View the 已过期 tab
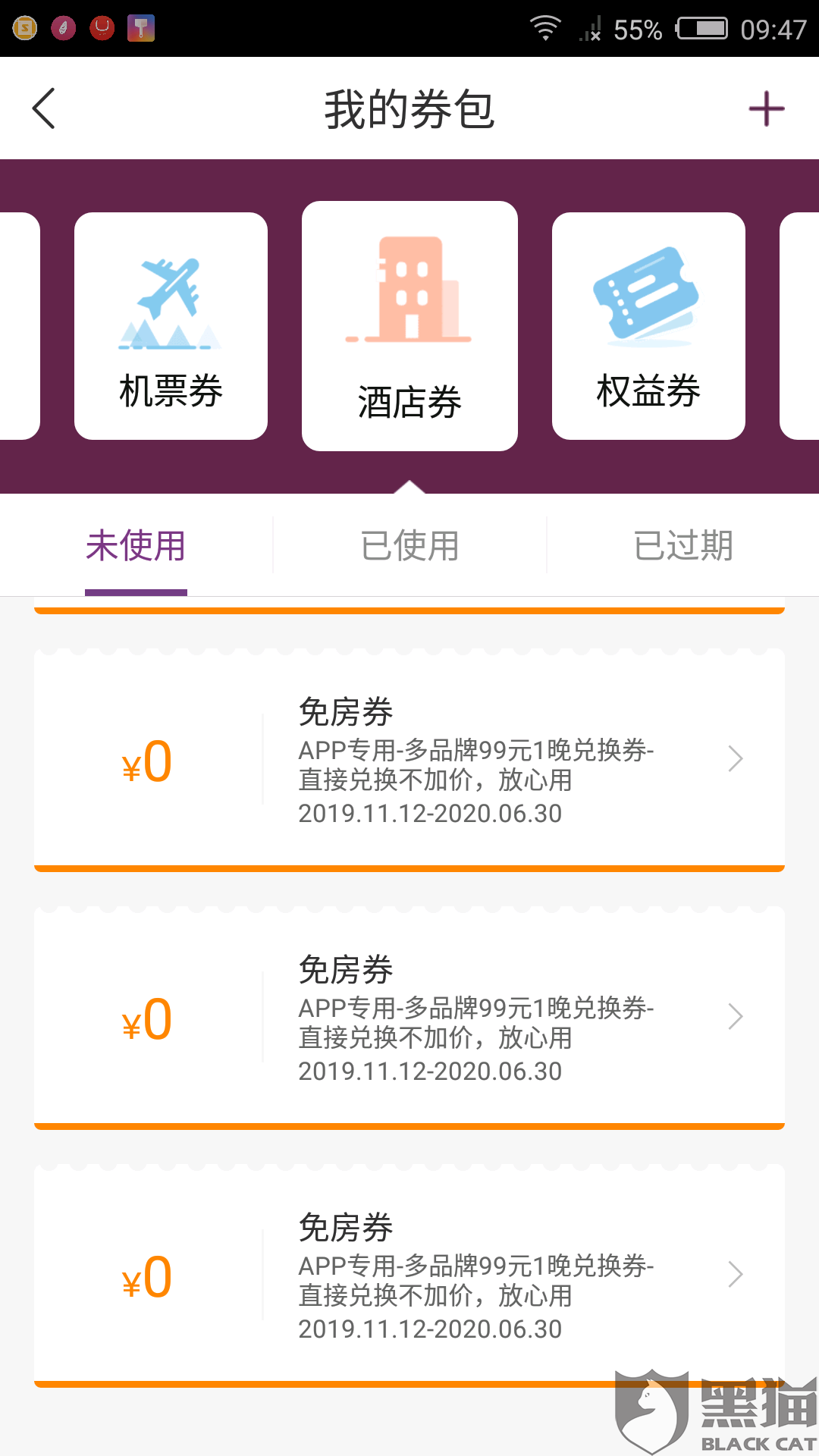Image resolution: width=819 pixels, height=1456 pixels. pos(683,546)
